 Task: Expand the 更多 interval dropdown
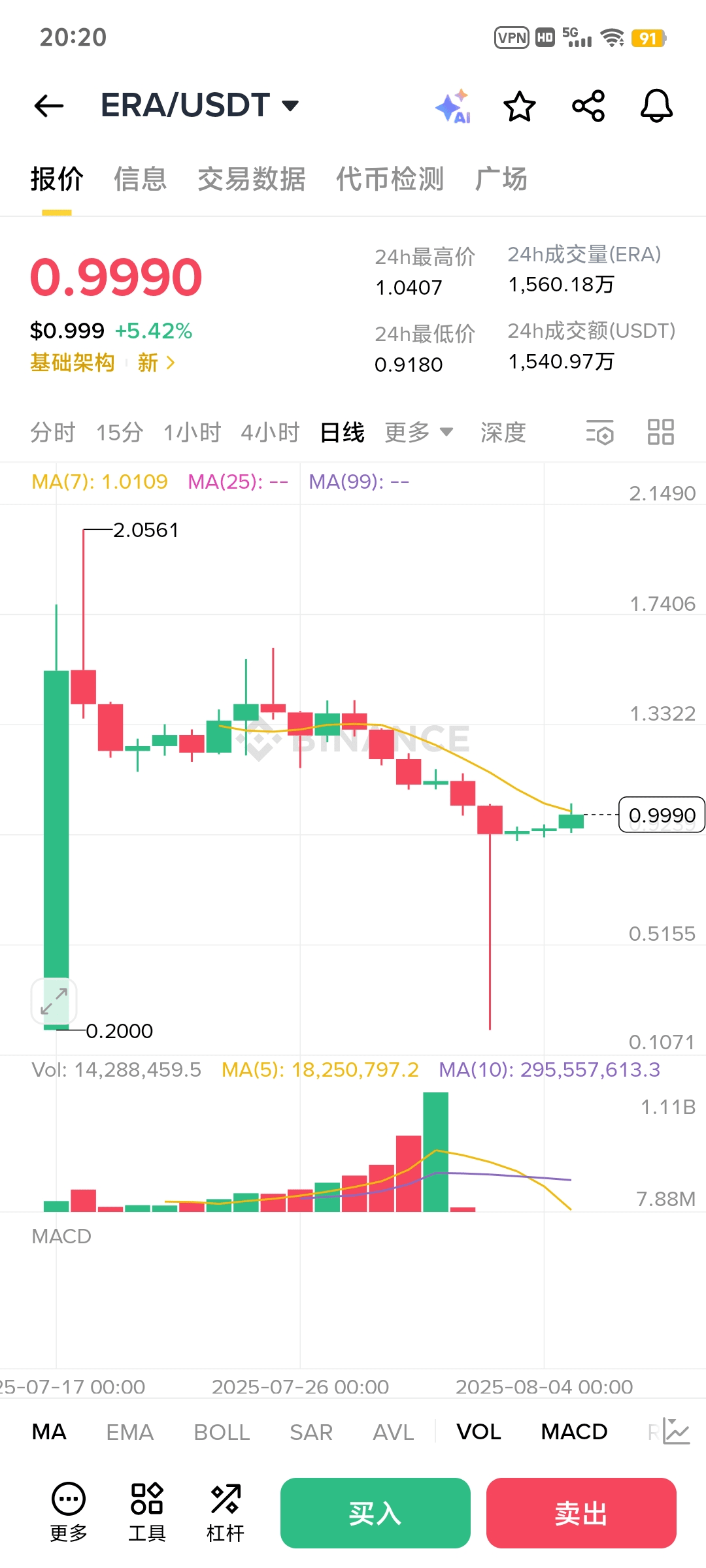tap(419, 433)
